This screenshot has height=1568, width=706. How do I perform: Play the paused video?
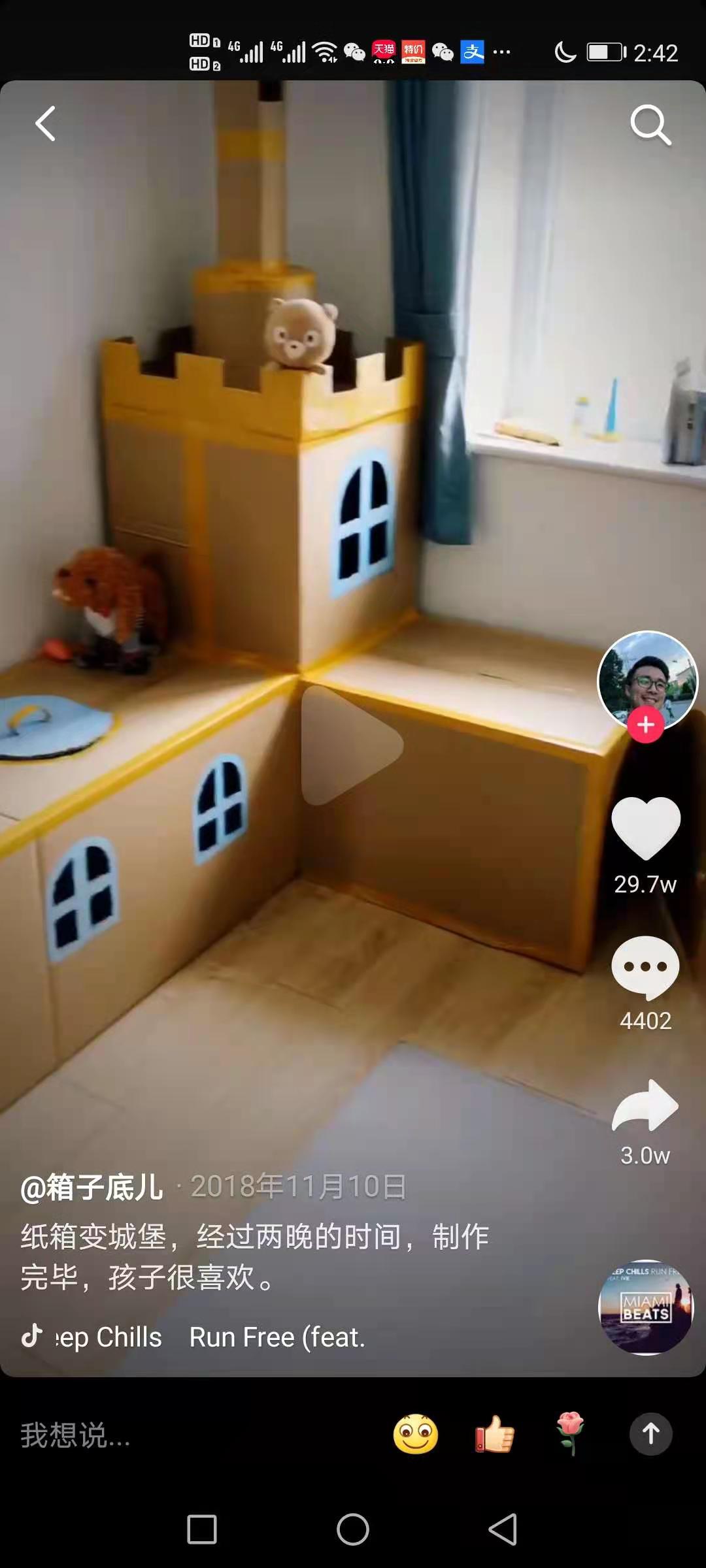tap(351, 745)
